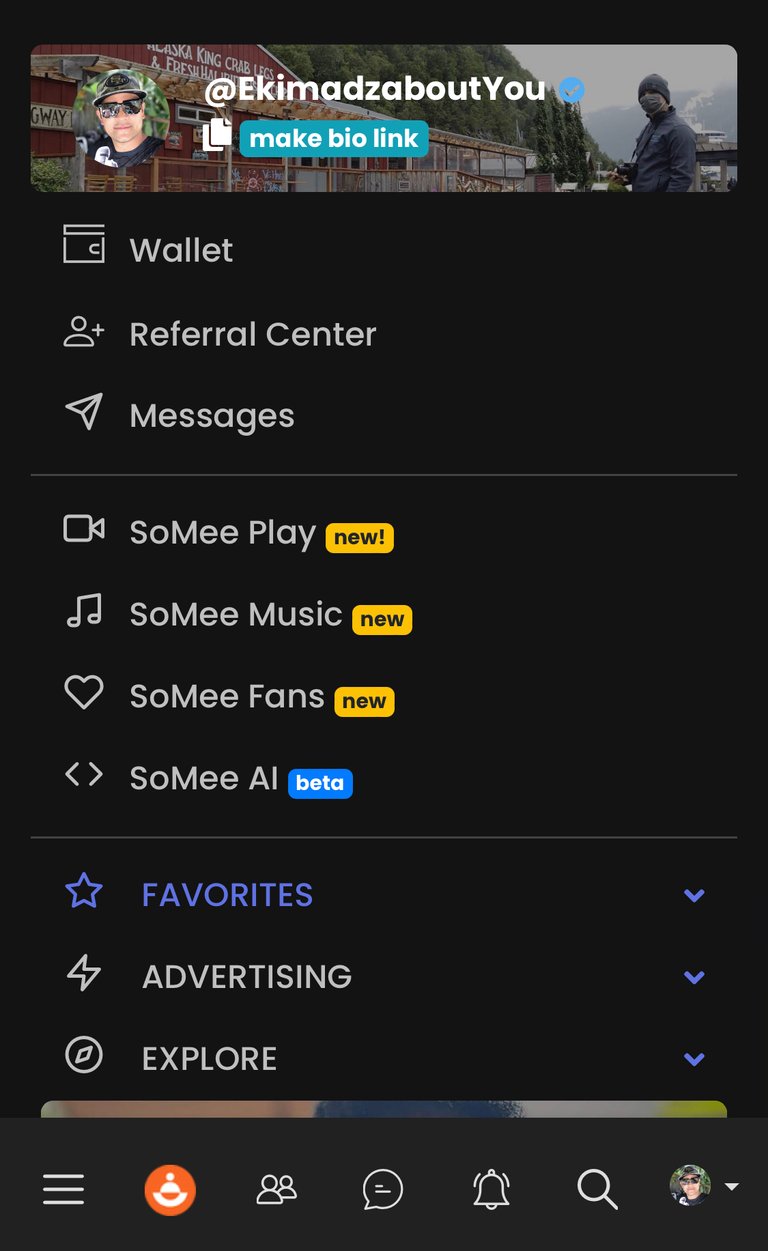Open the friends/groups people icon
This screenshot has width=768, height=1251.
pyautogui.click(x=277, y=1189)
